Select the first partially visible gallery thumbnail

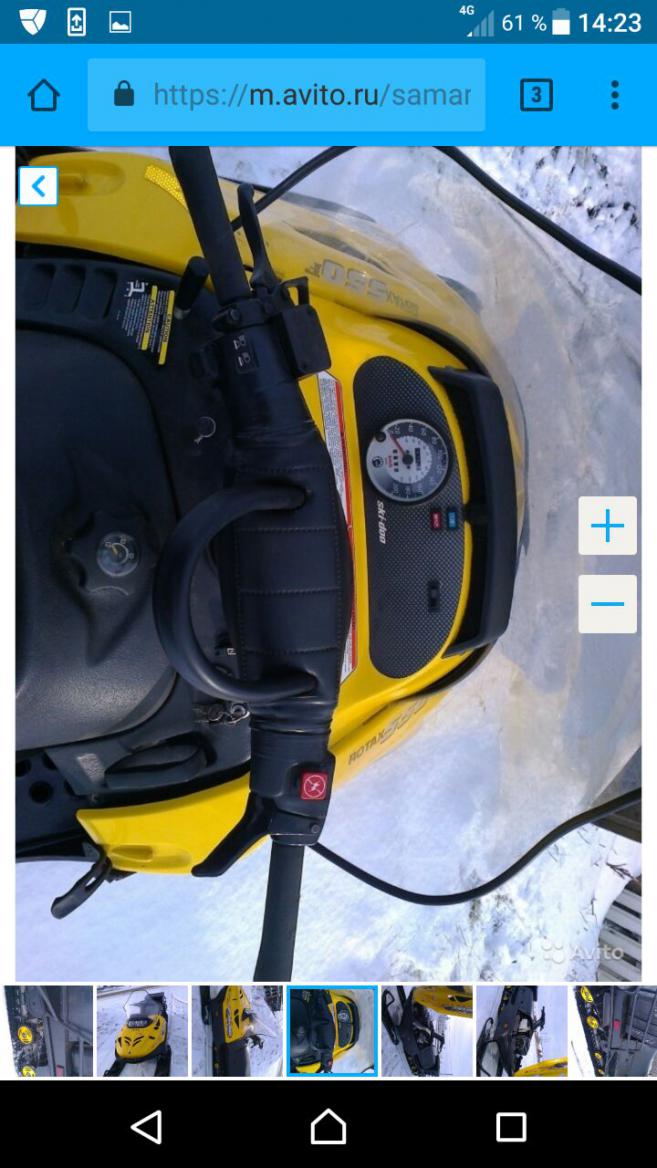point(48,1031)
